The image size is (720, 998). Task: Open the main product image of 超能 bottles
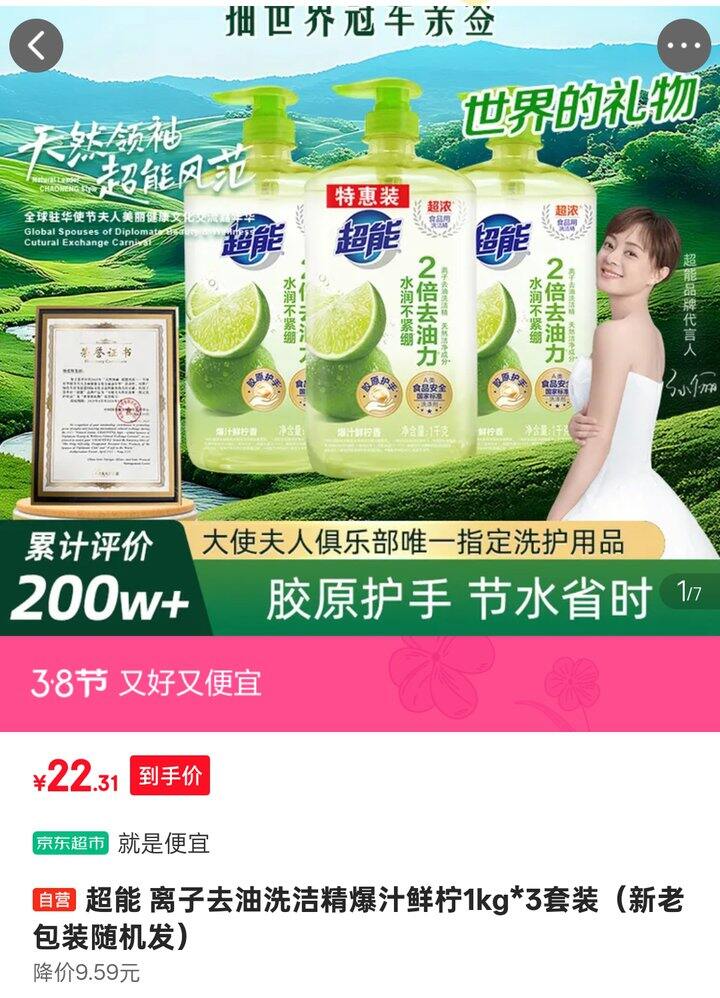[360, 318]
